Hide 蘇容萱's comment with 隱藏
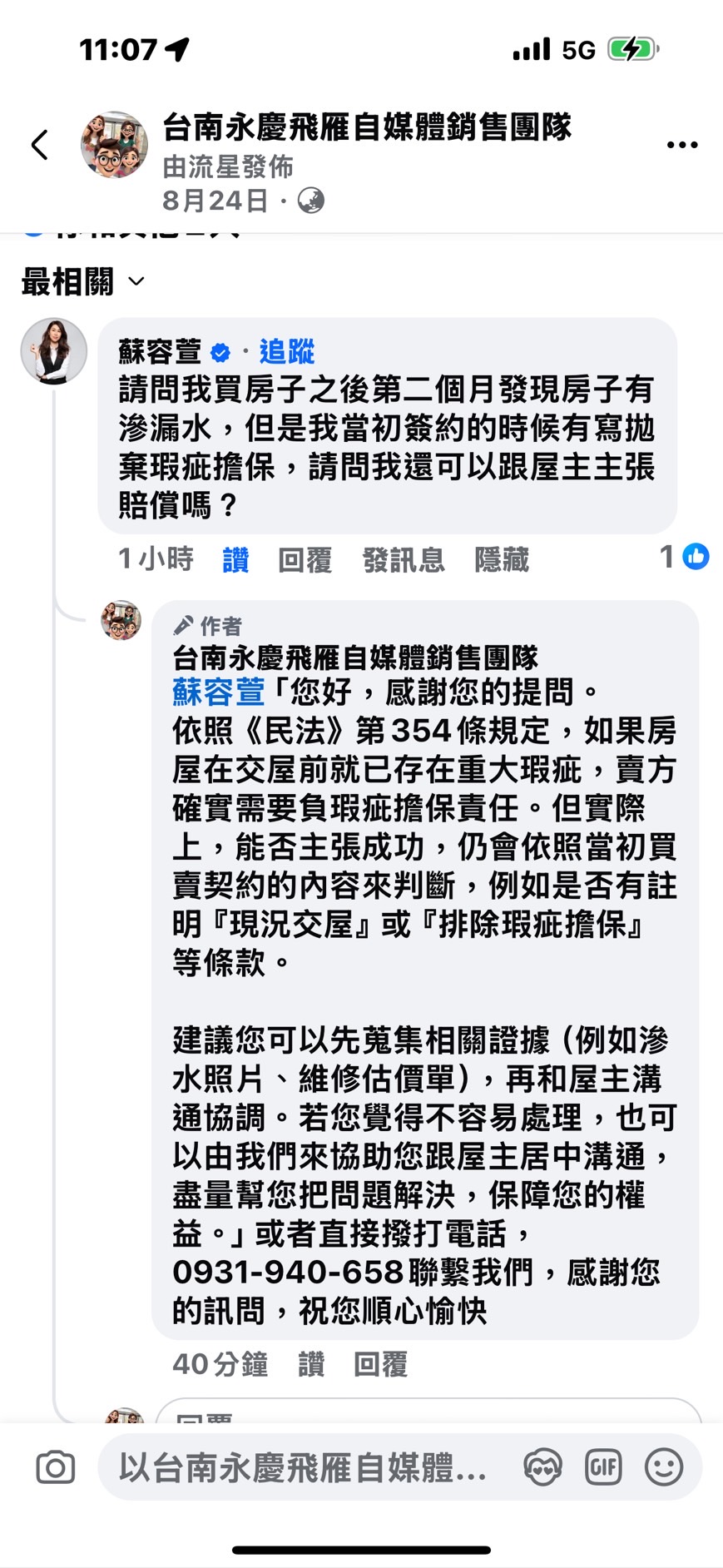Viewport: 723px width, 1568px height. 501,560
